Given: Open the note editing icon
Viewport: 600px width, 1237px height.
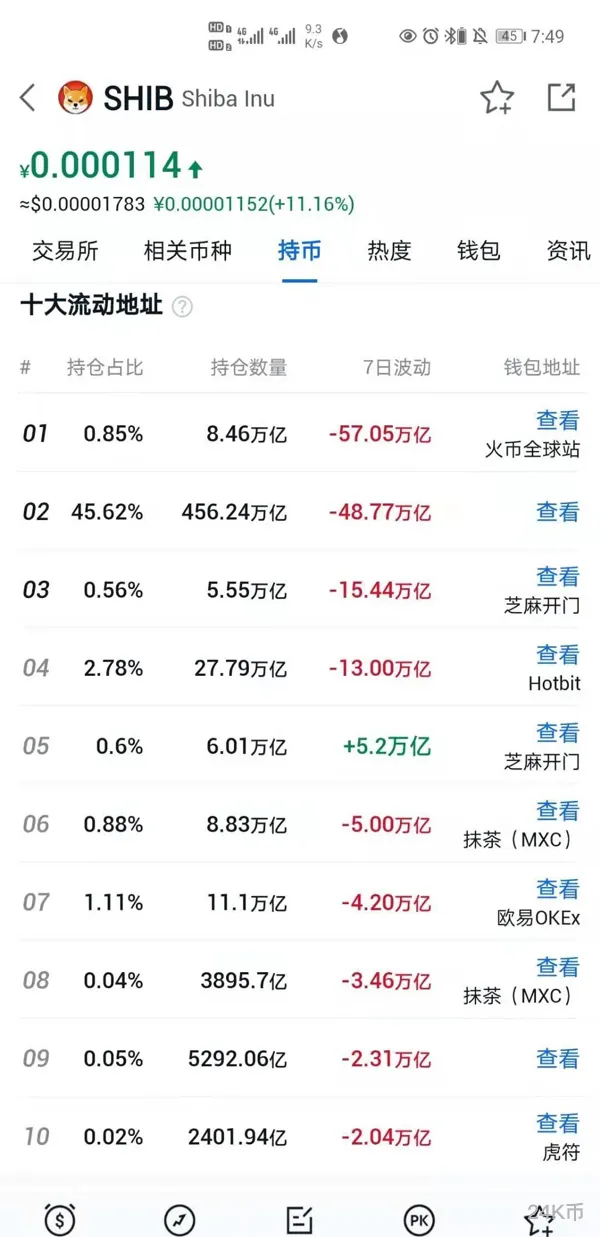Looking at the screenshot, I should click(x=299, y=1218).
